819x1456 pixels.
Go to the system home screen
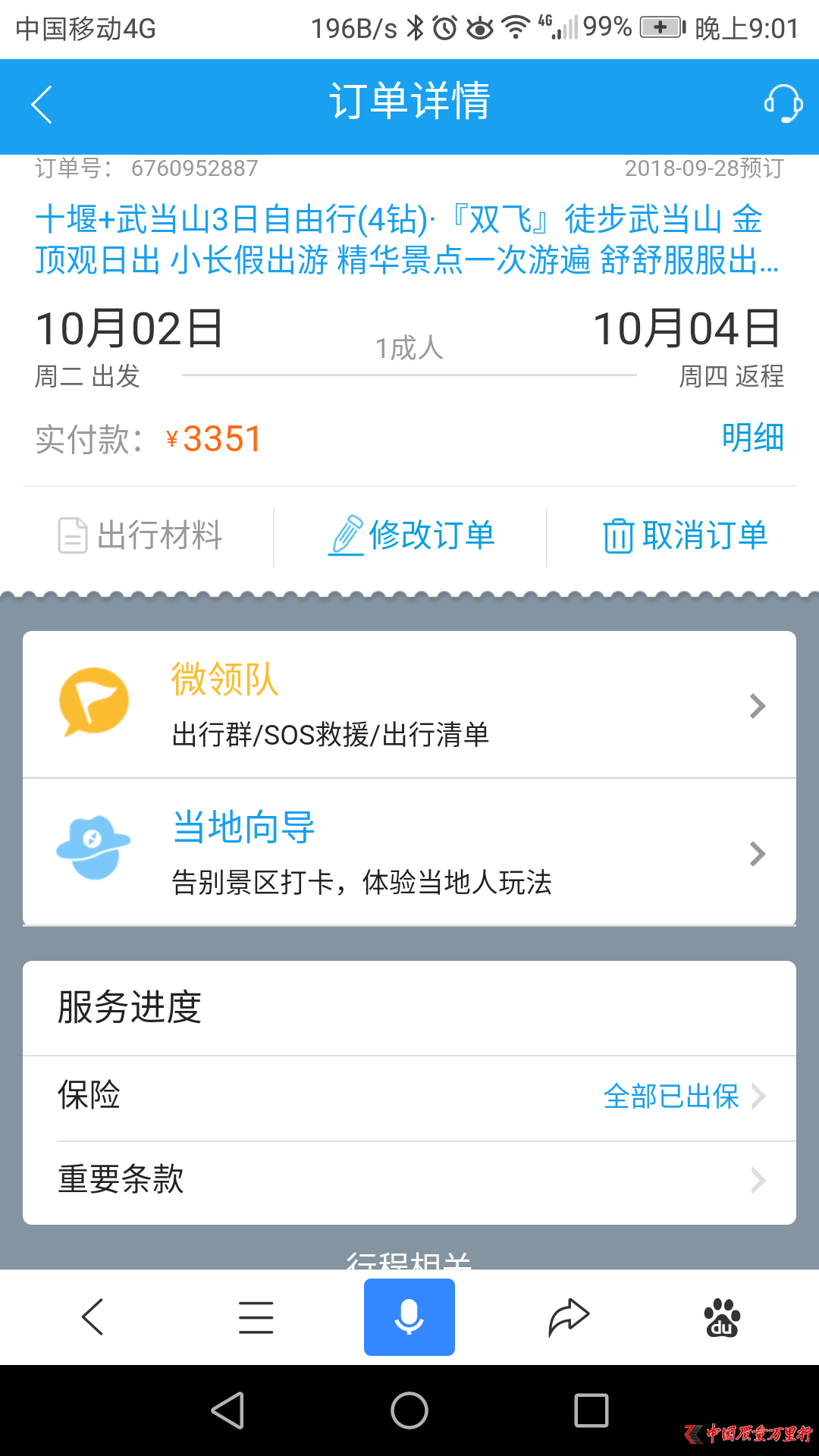coord(409,1410)
